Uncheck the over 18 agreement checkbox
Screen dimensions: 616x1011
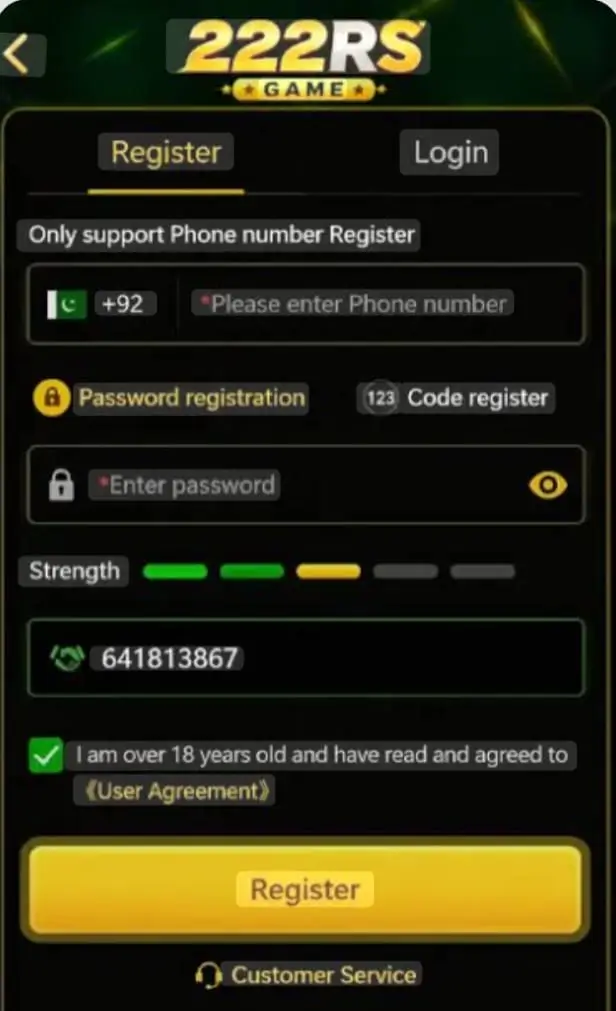(x=46, y=755)
